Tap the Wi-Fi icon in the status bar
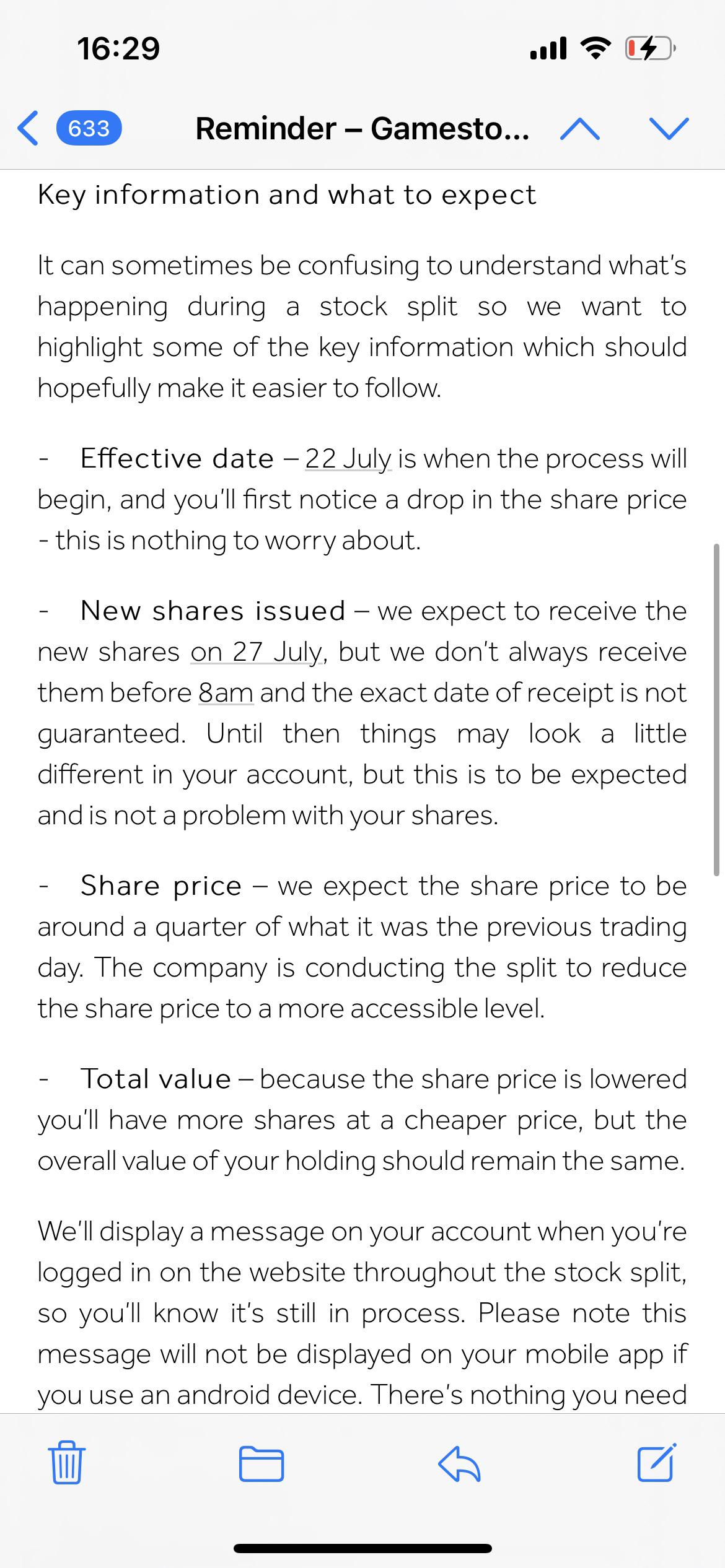Screen dimensions: 725x1568 [x=595, y=47]
